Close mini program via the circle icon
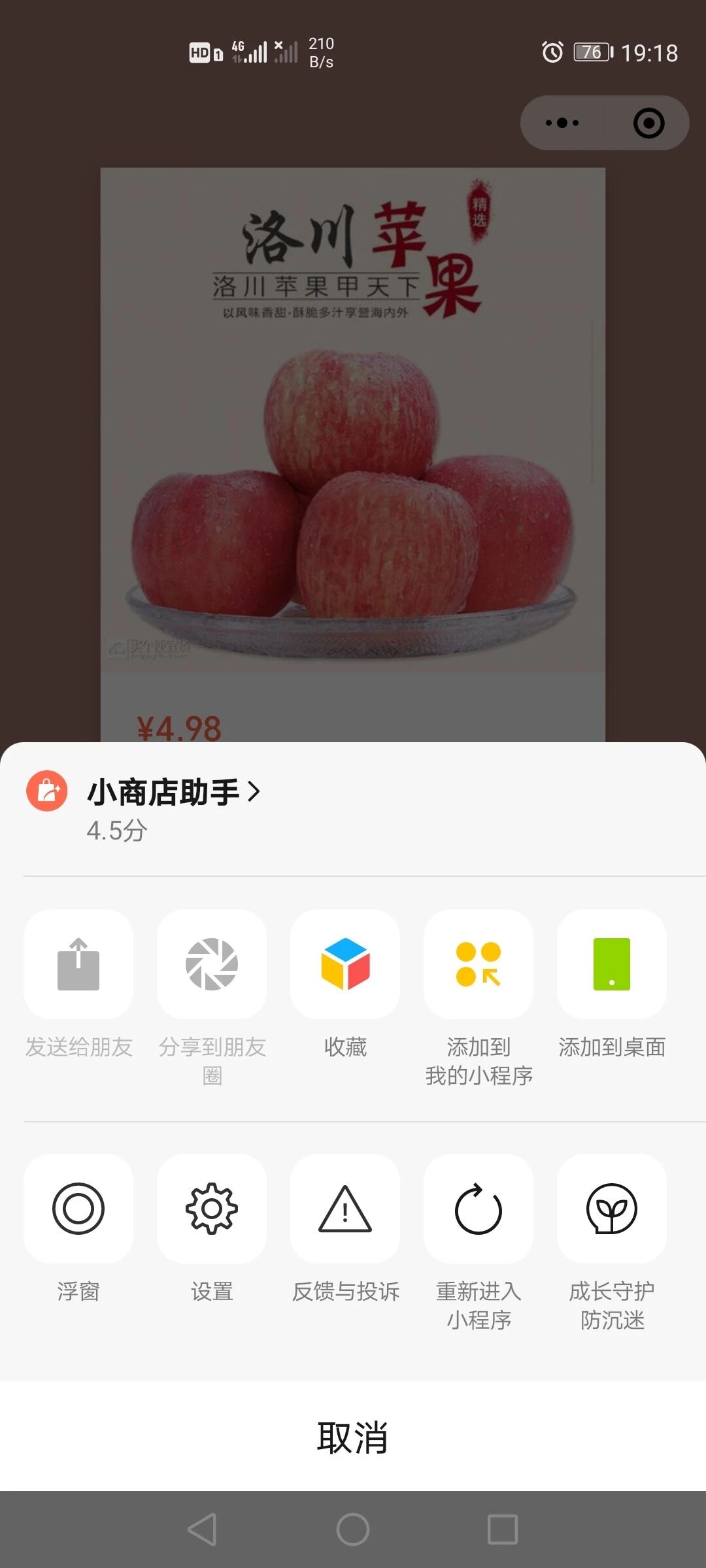 pos(648,123)
